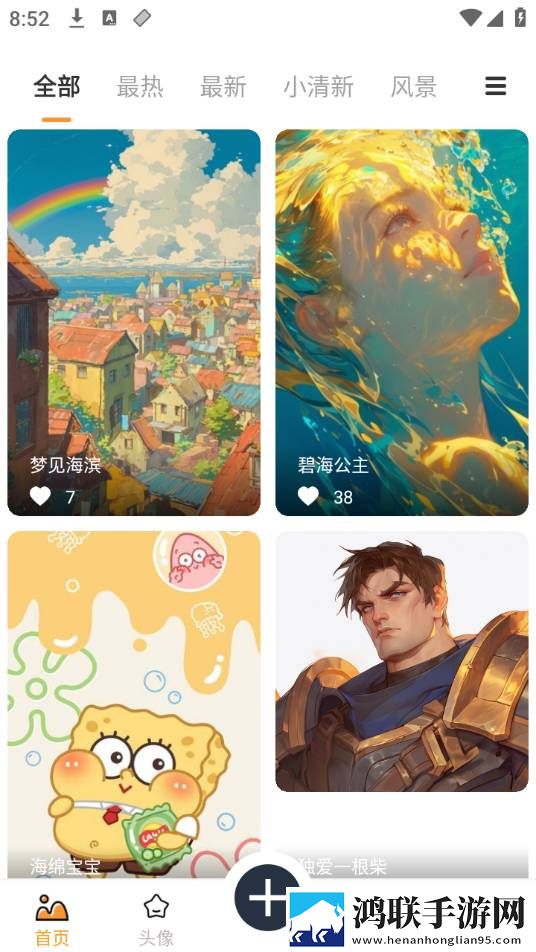Select the 小清新 category tab
Image resolution: width=536 pixels, height=952 pixels.
[x=318, y=87]
